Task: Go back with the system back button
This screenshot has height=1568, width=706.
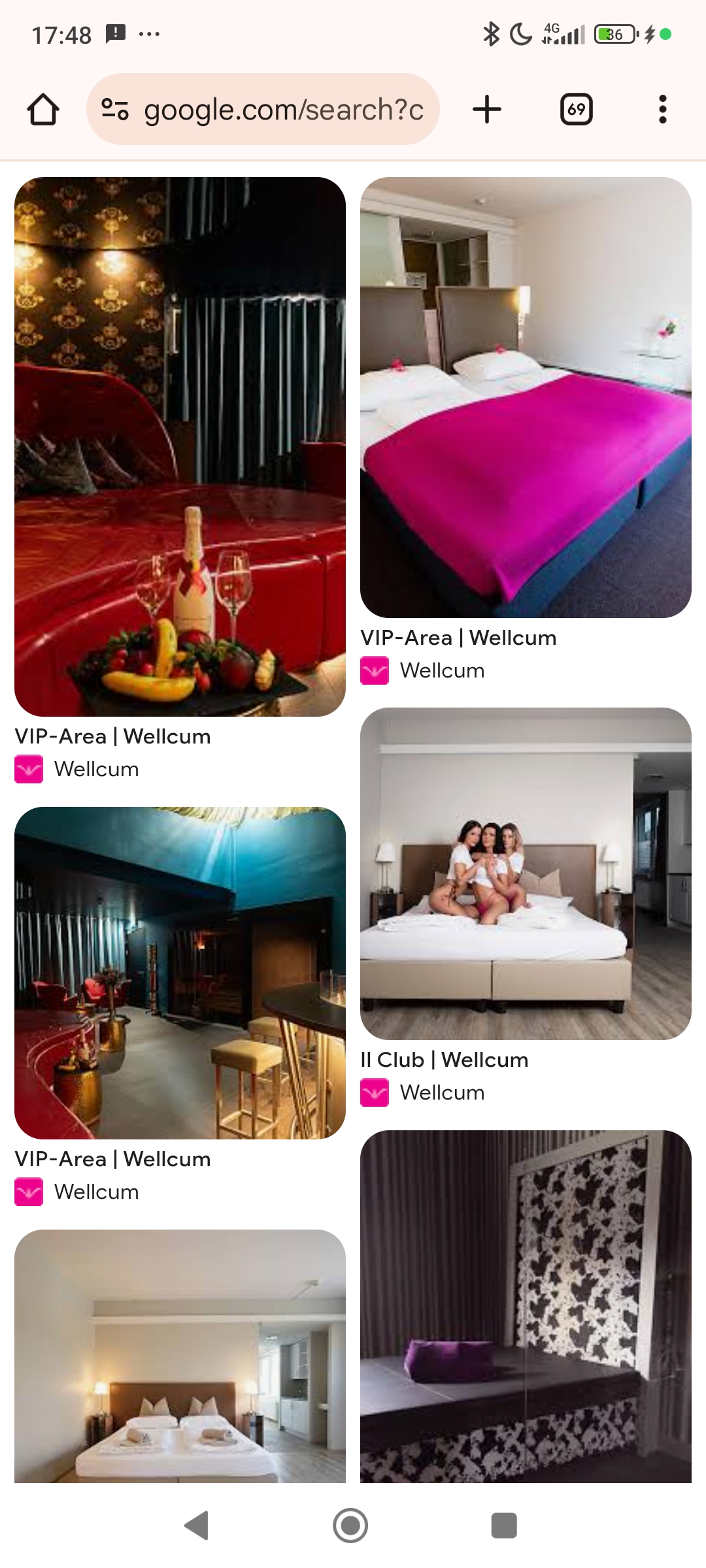Action: click(196, 1526)
